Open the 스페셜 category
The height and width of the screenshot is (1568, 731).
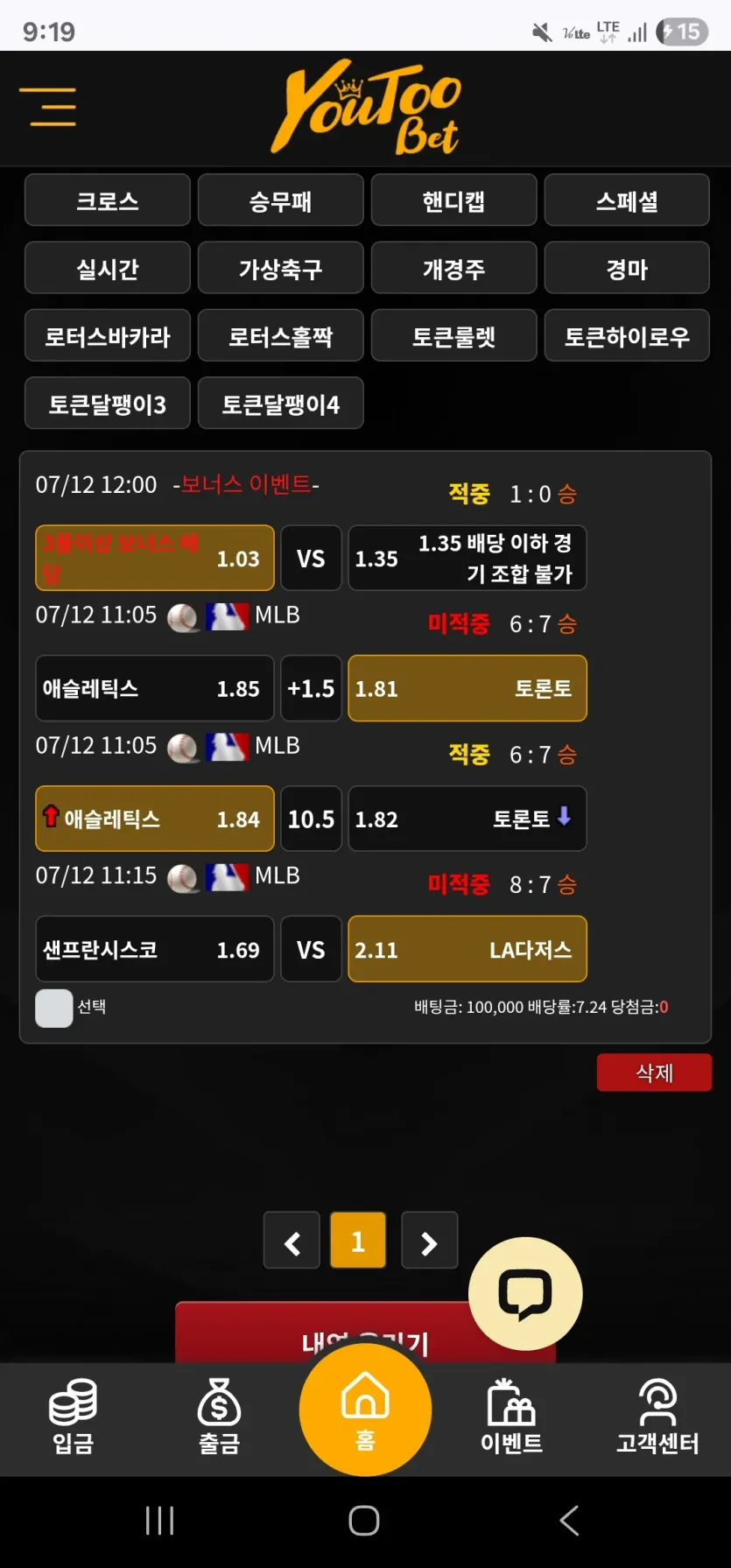pos(627,200)
